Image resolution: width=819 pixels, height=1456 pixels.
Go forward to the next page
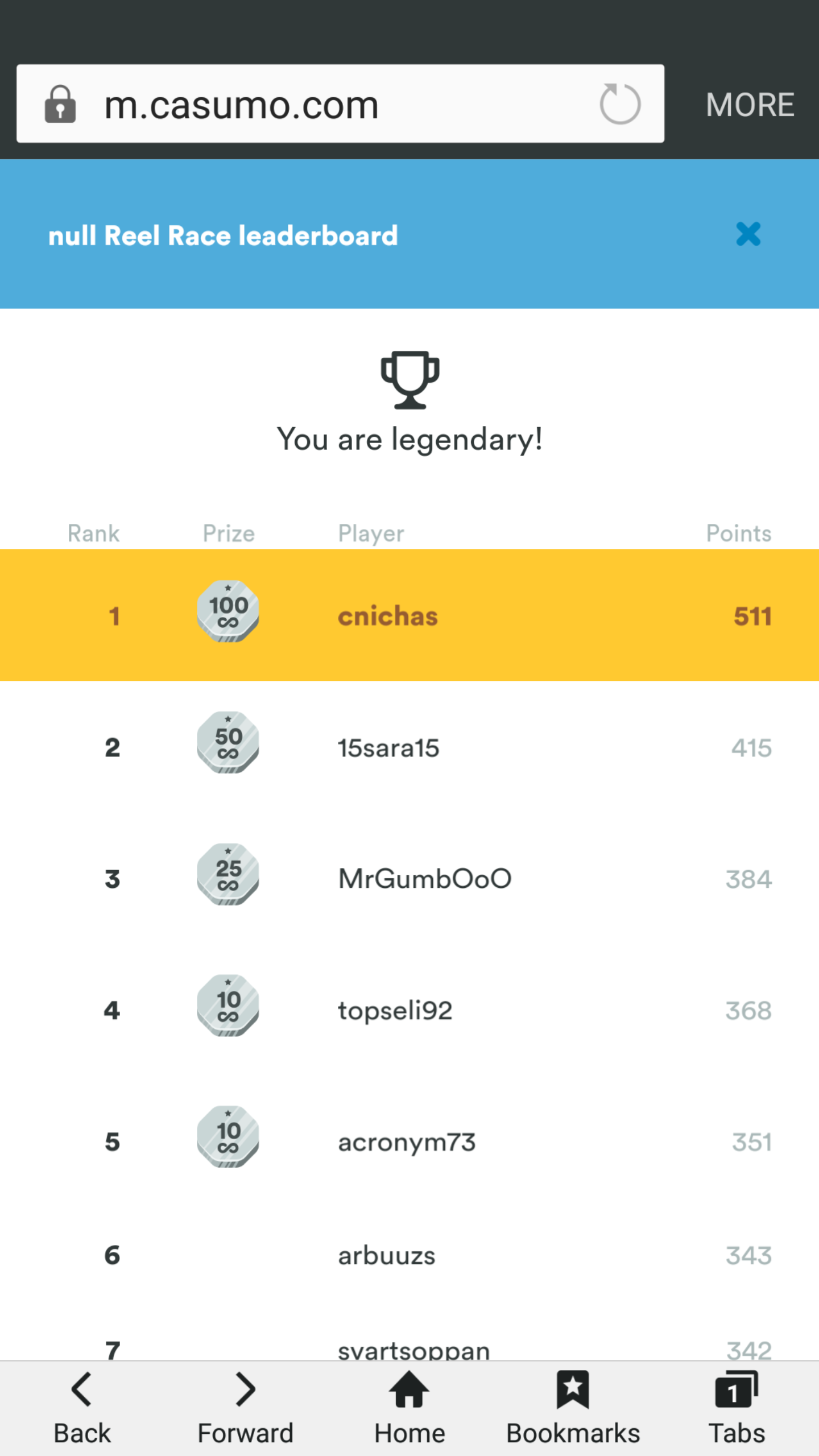(245, 1408)
